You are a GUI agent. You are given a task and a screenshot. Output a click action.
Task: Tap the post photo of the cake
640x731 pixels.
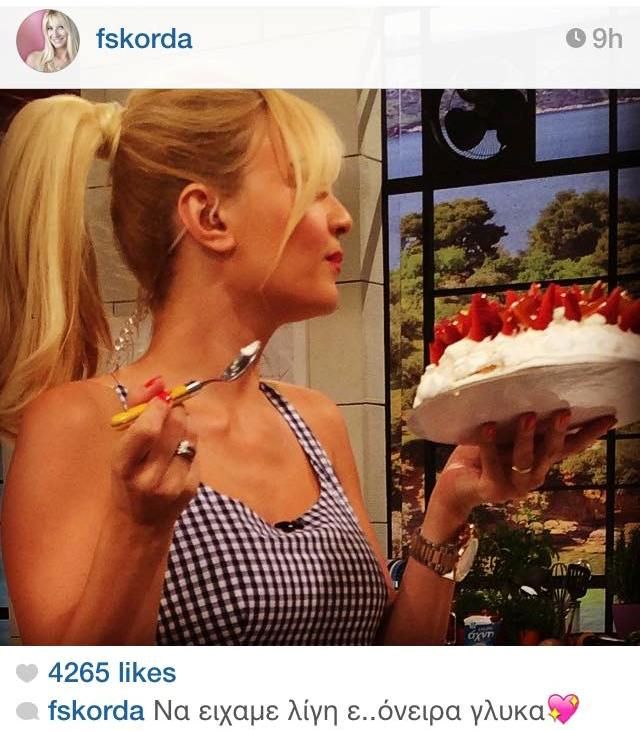[320, 367]
